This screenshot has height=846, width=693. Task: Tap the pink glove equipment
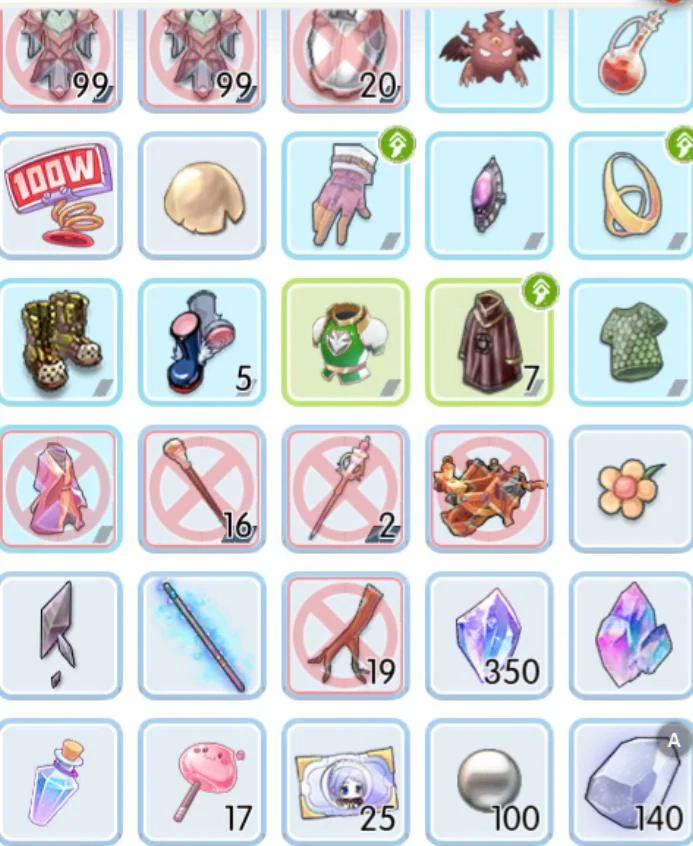346,195
